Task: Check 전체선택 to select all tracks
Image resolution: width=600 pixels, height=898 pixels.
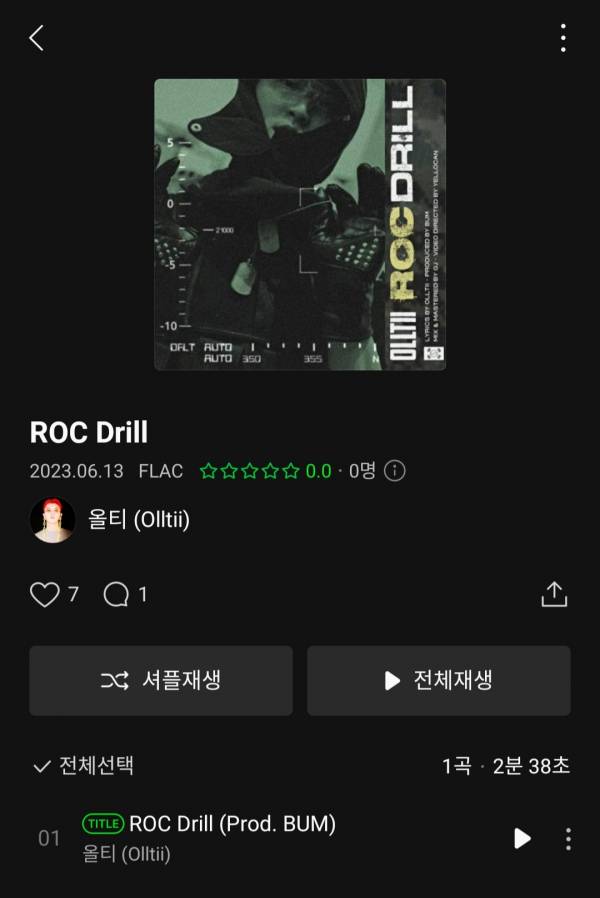Action: tap(84, 766)
